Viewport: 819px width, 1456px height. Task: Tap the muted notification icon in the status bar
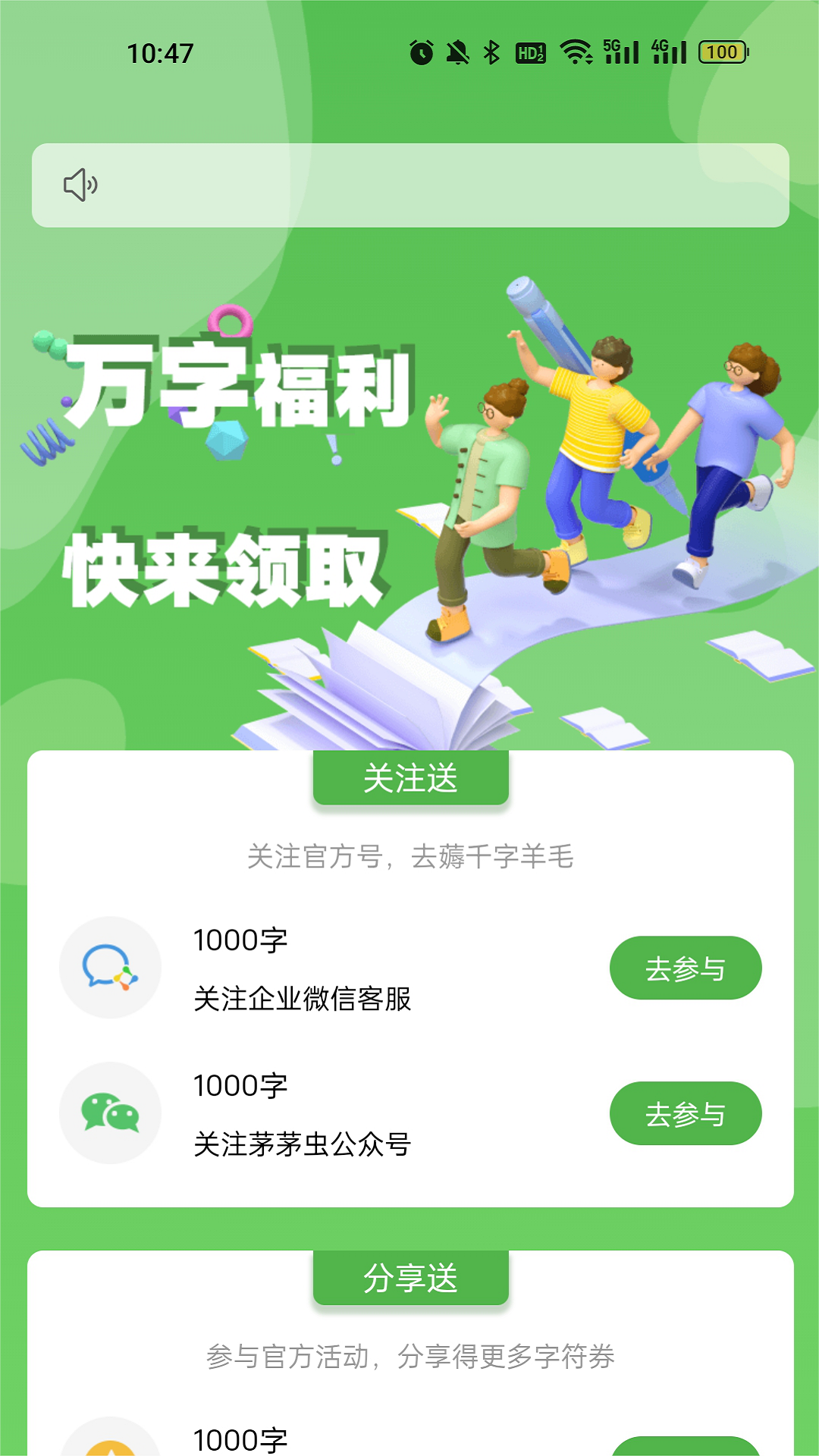click(457, 52)
